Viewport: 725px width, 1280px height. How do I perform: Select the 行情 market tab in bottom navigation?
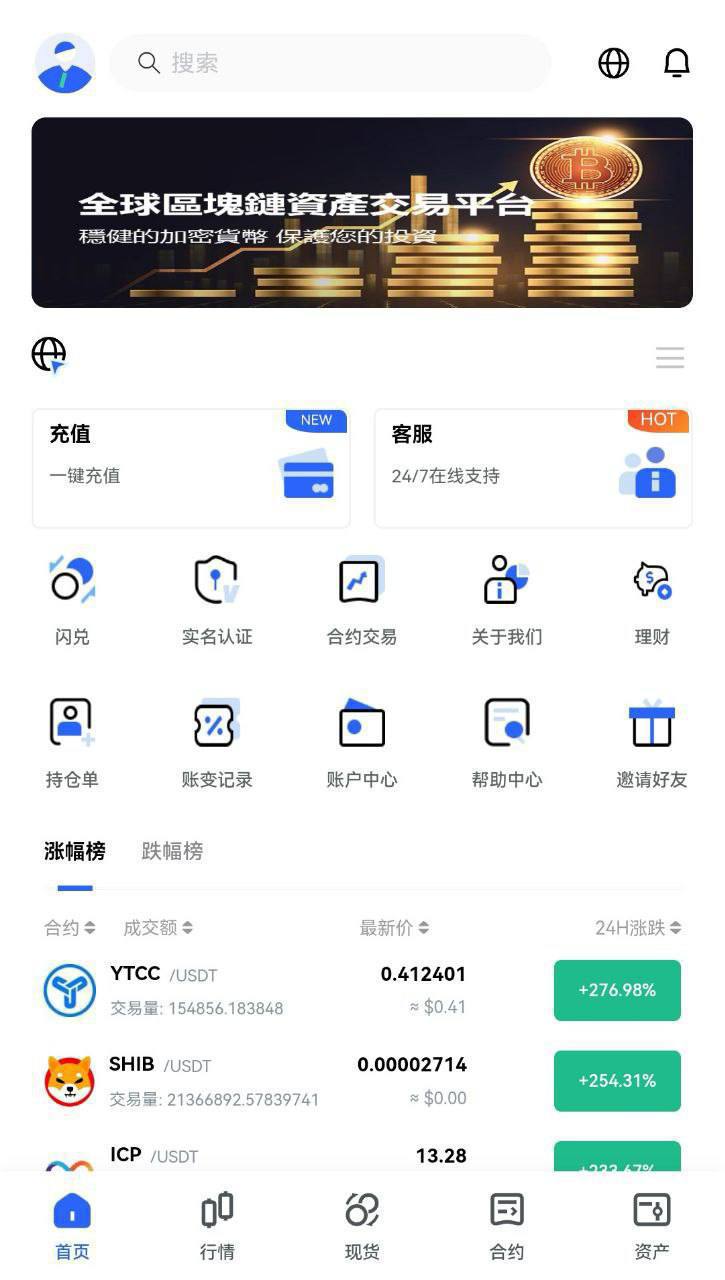(216, 1220)
